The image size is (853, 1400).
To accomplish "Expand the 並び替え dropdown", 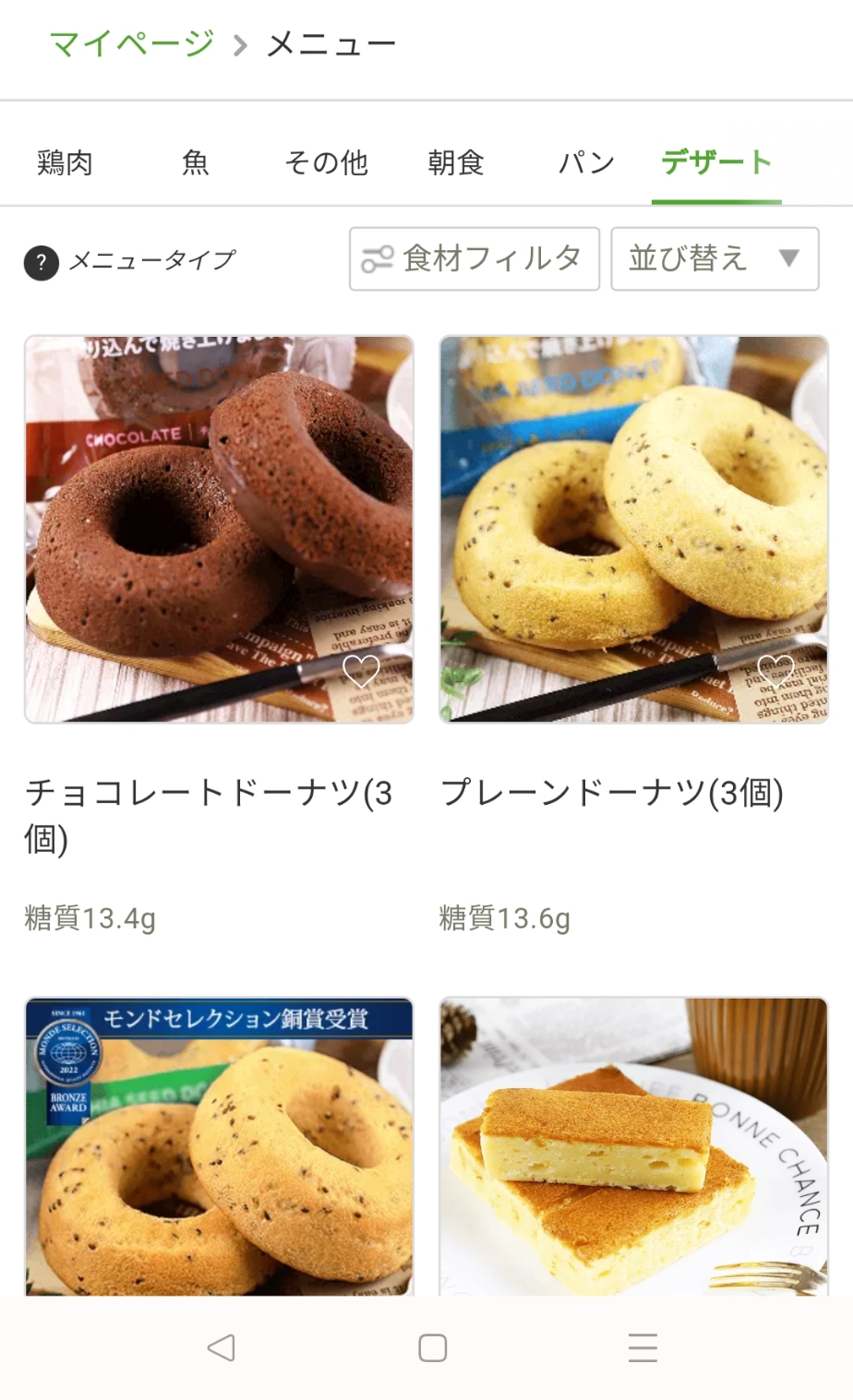I will 715,258.
